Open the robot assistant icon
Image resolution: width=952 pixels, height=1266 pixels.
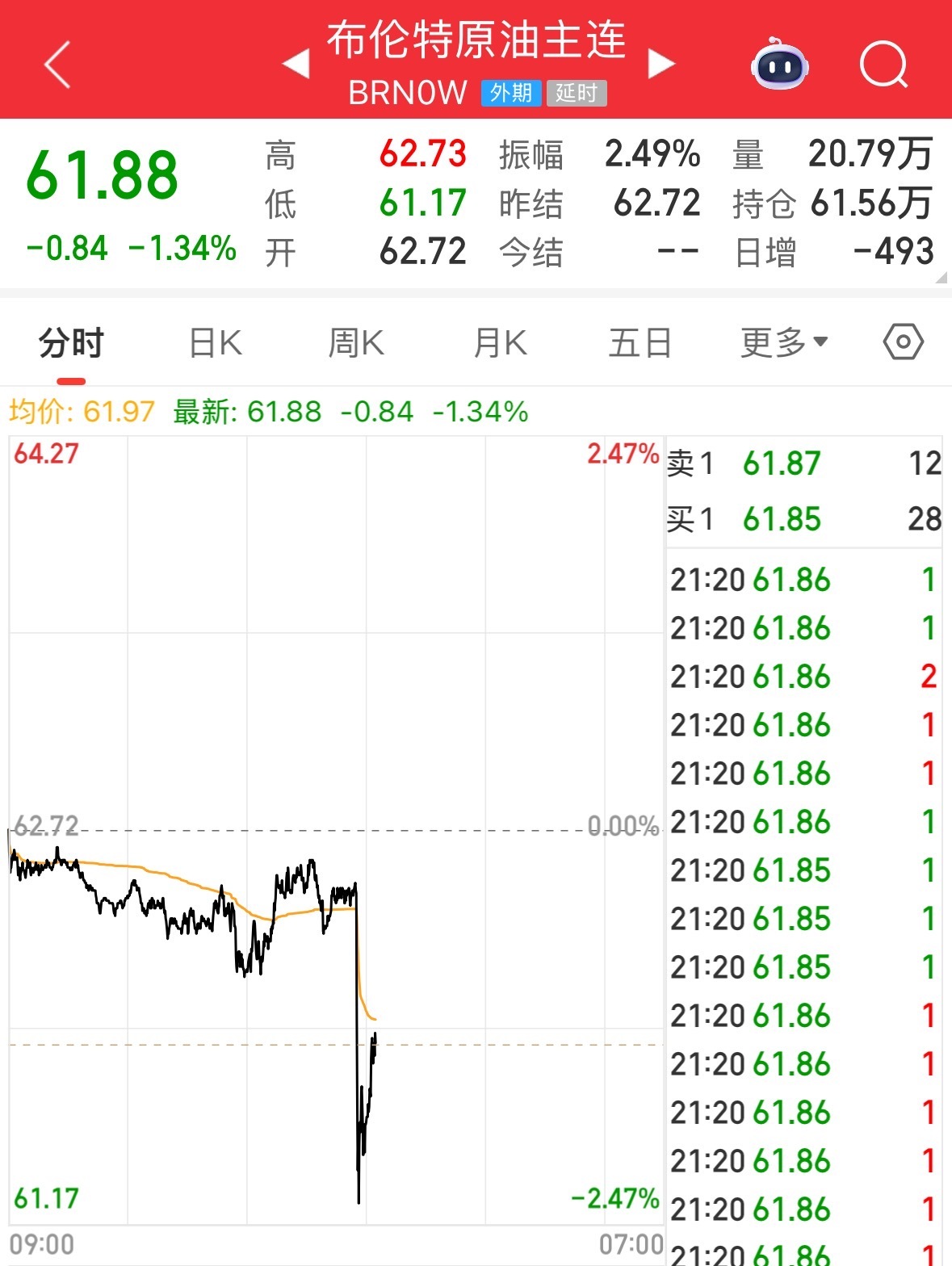779,64
